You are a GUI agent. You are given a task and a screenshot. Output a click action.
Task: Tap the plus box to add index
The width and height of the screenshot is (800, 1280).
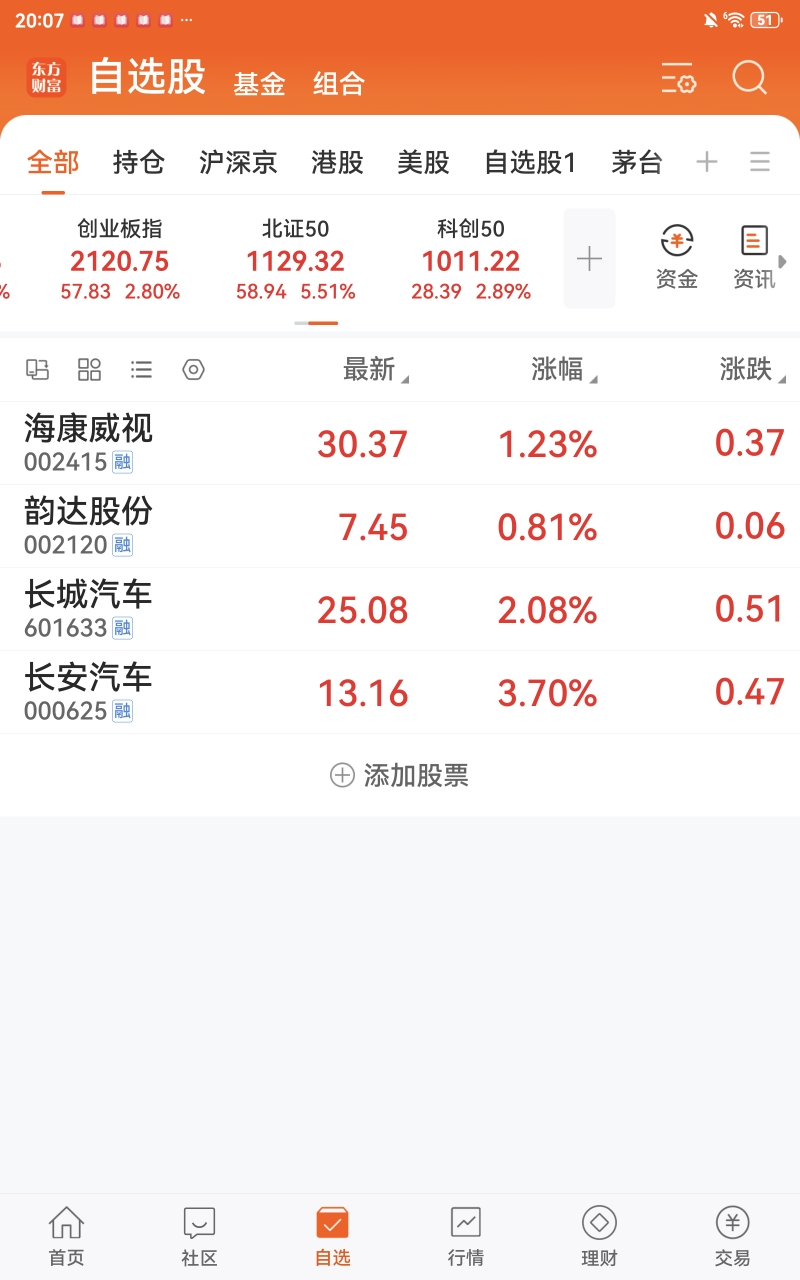pyautogui.click(x=589, y=259)
